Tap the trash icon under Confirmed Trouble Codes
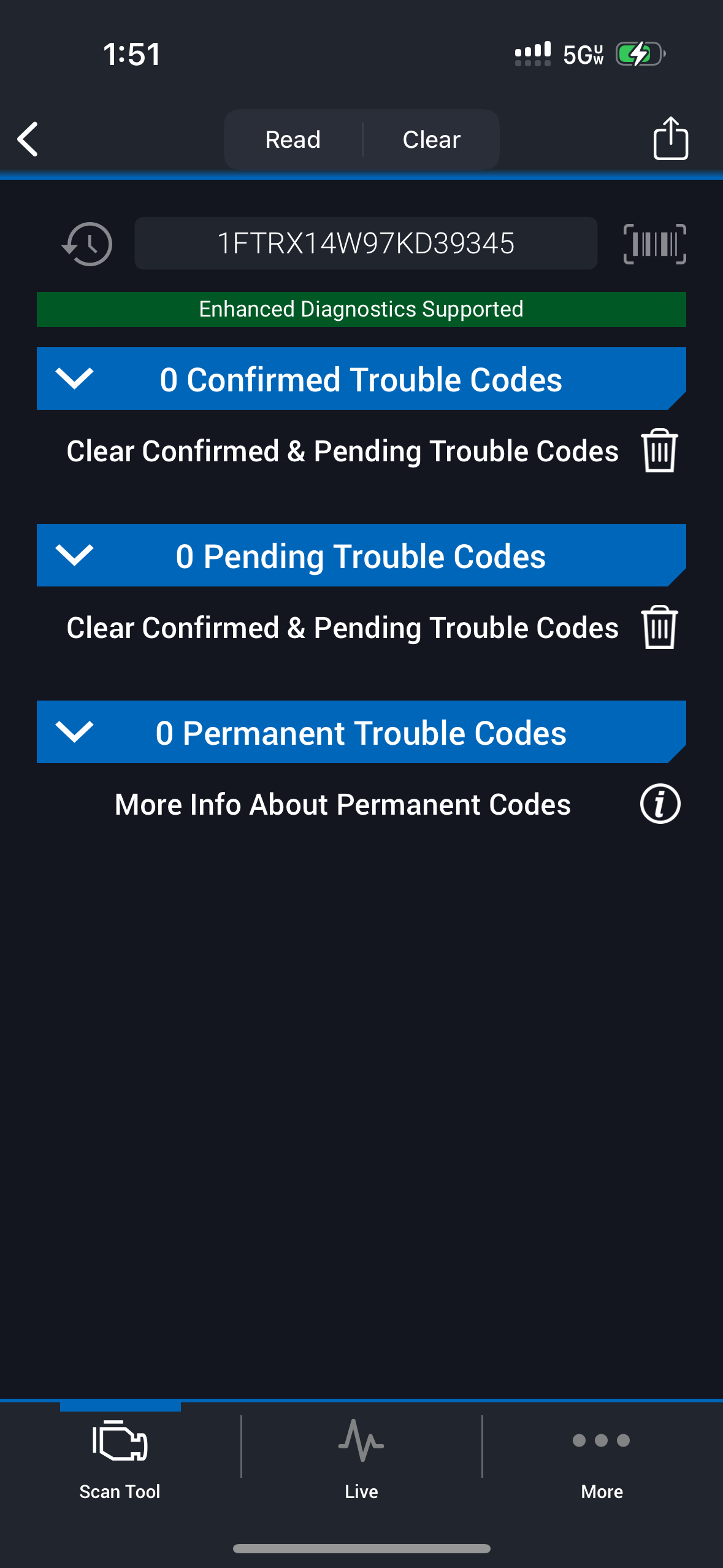 click(659, 451)
